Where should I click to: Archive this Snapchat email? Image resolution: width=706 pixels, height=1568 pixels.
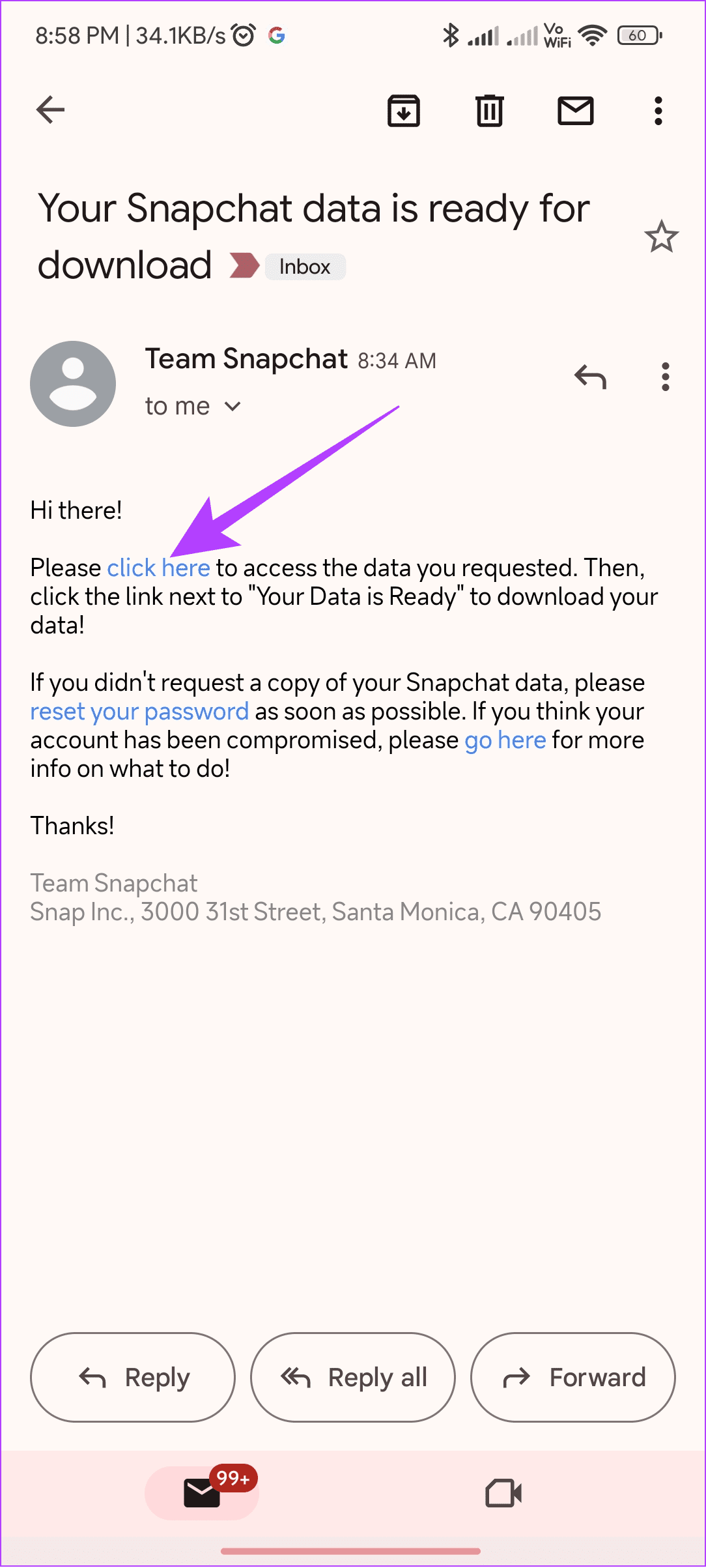tap(404, 110)
